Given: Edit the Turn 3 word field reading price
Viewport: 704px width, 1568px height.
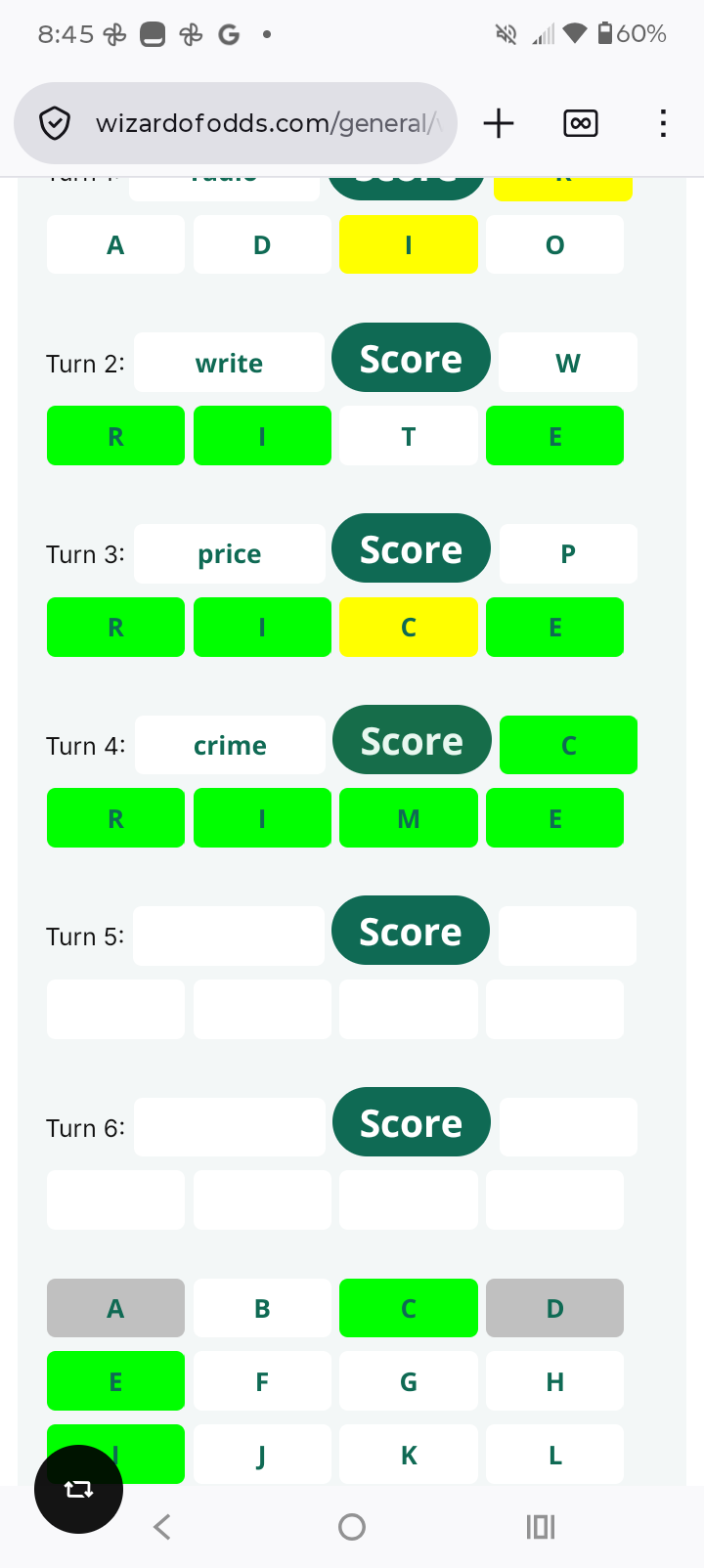Looking at the screenshot, I should coord(229,554).
